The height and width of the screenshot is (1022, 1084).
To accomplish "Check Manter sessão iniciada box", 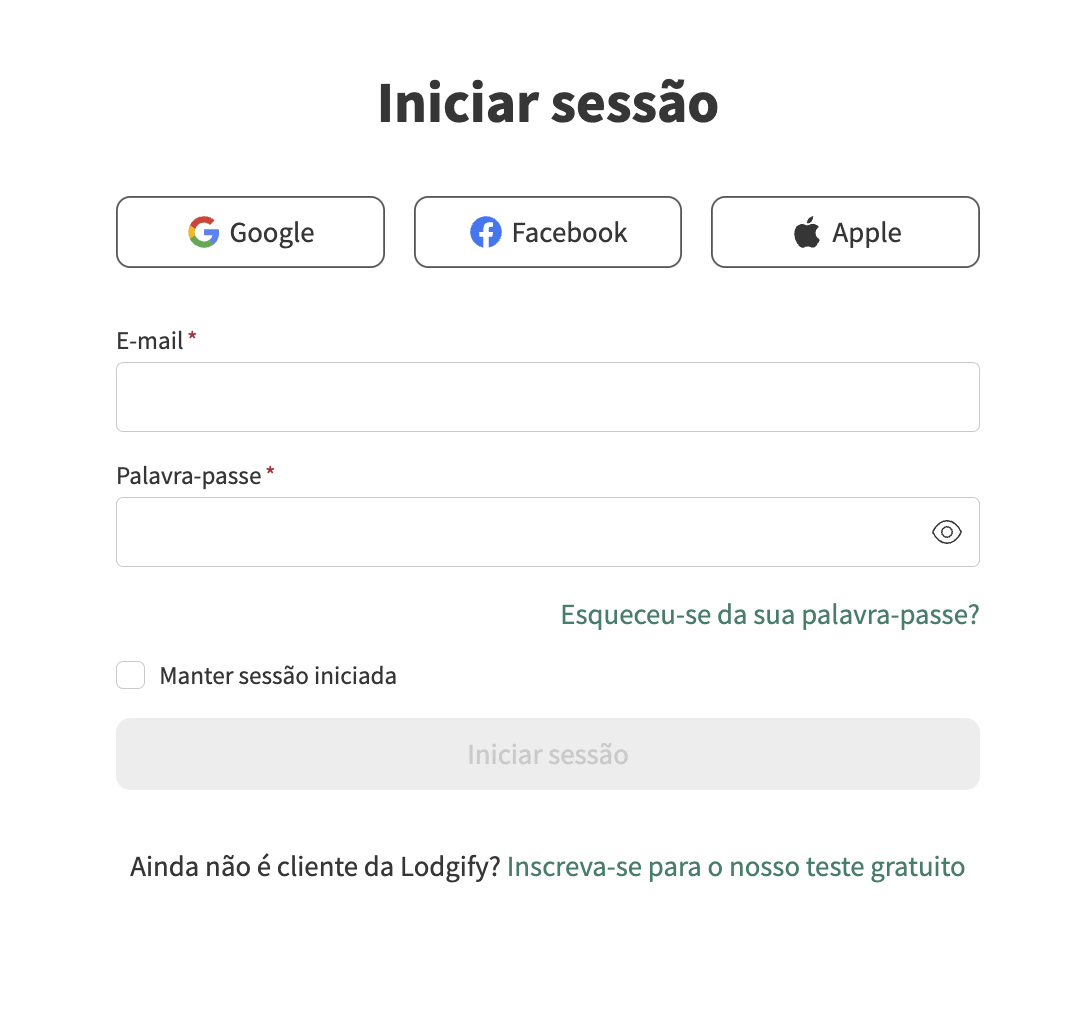I will (131, 676).
